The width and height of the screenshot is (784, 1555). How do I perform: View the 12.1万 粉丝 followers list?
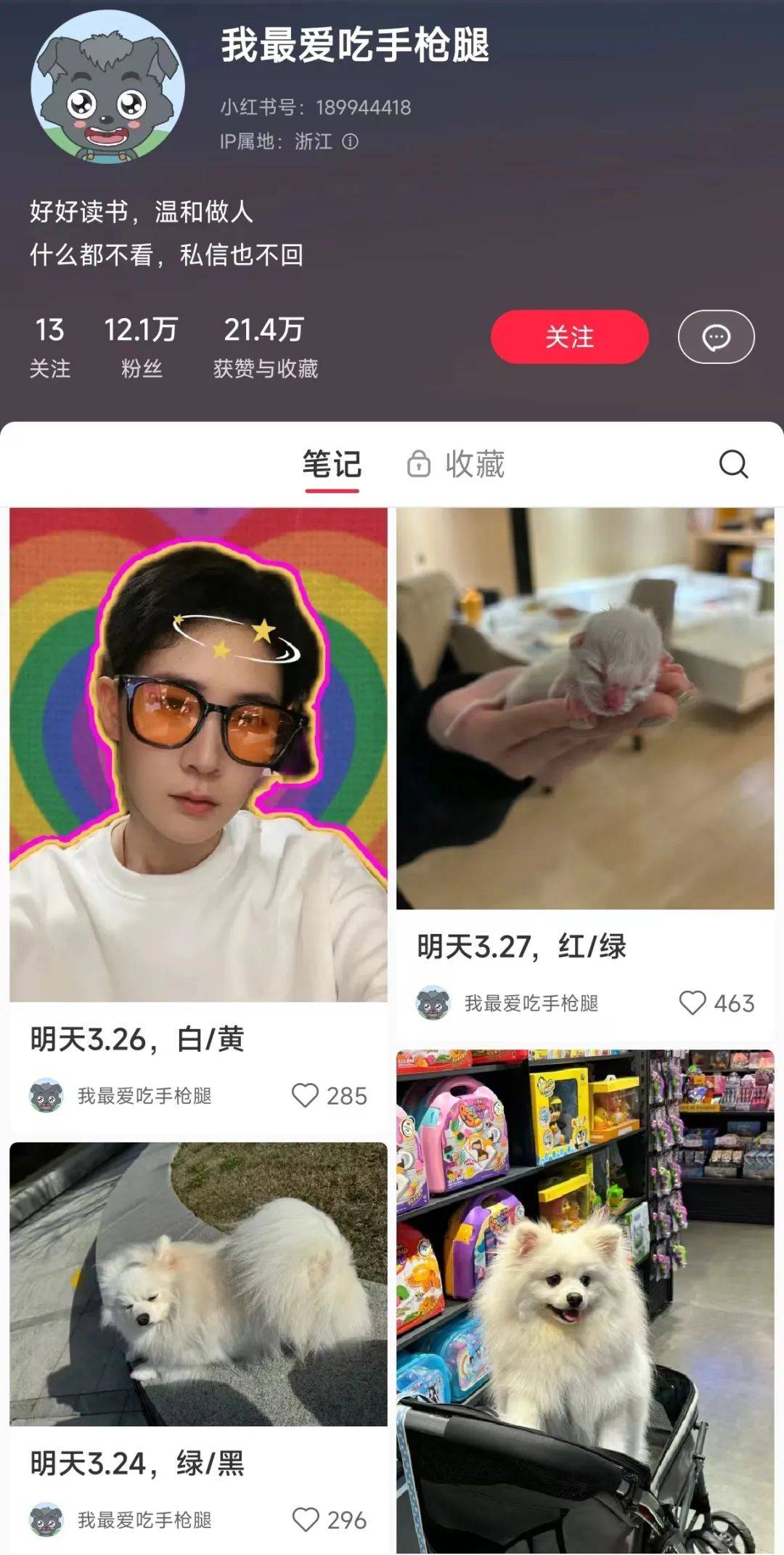point(141,346)
